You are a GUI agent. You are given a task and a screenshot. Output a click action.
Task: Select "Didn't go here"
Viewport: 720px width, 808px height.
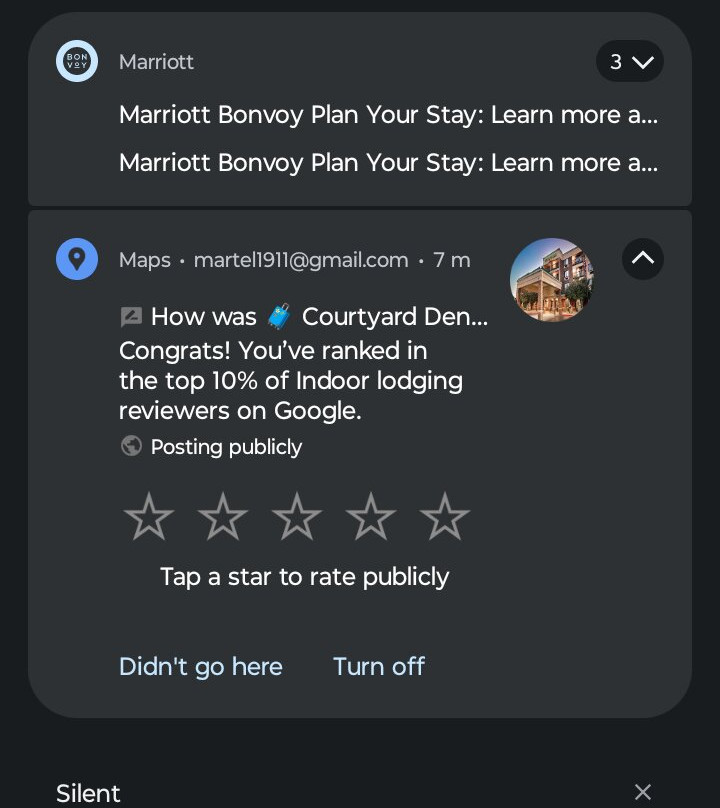(201, 667)
